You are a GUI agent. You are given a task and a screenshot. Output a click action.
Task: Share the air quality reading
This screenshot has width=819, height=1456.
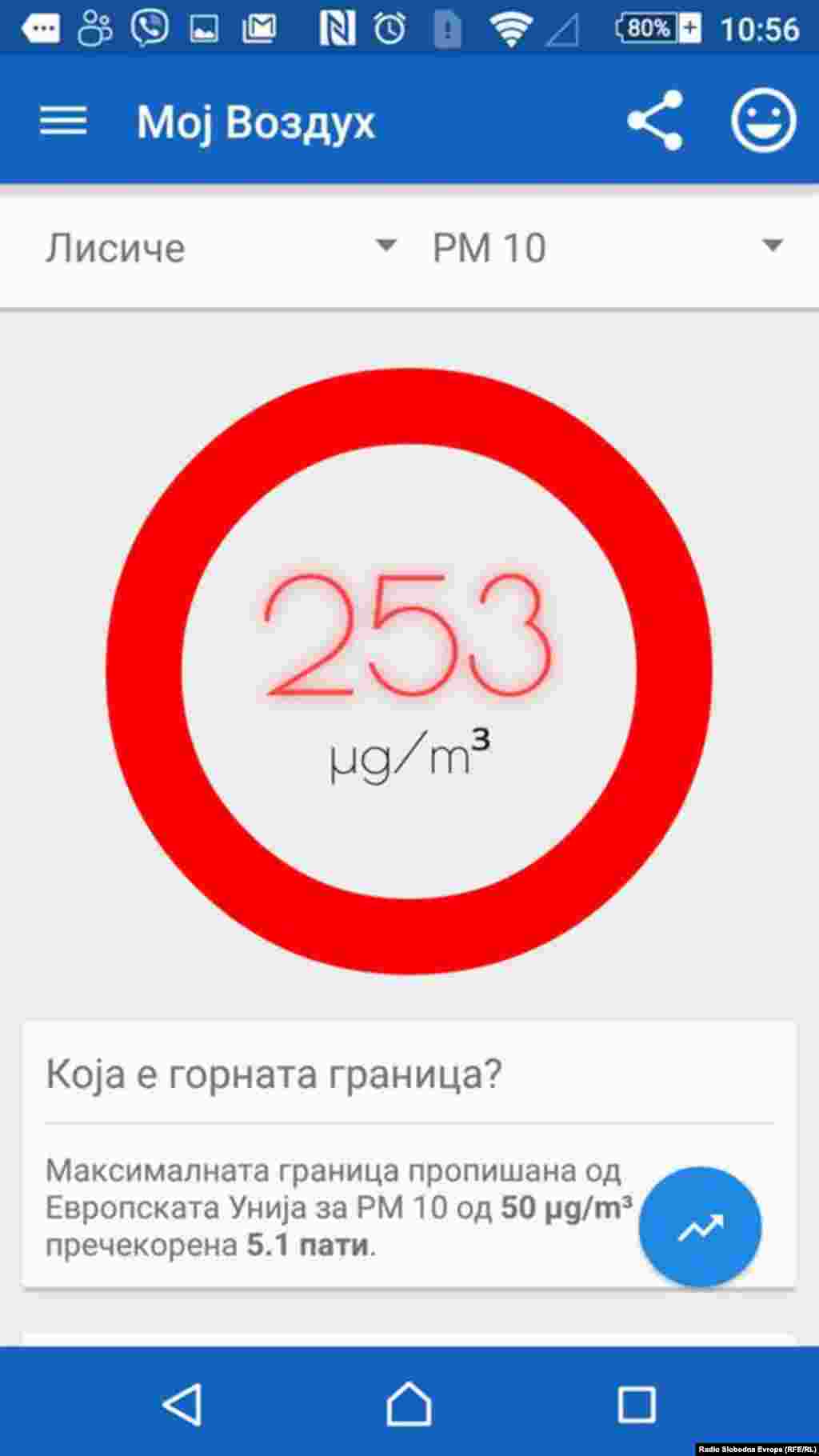[x=655, y=121]
